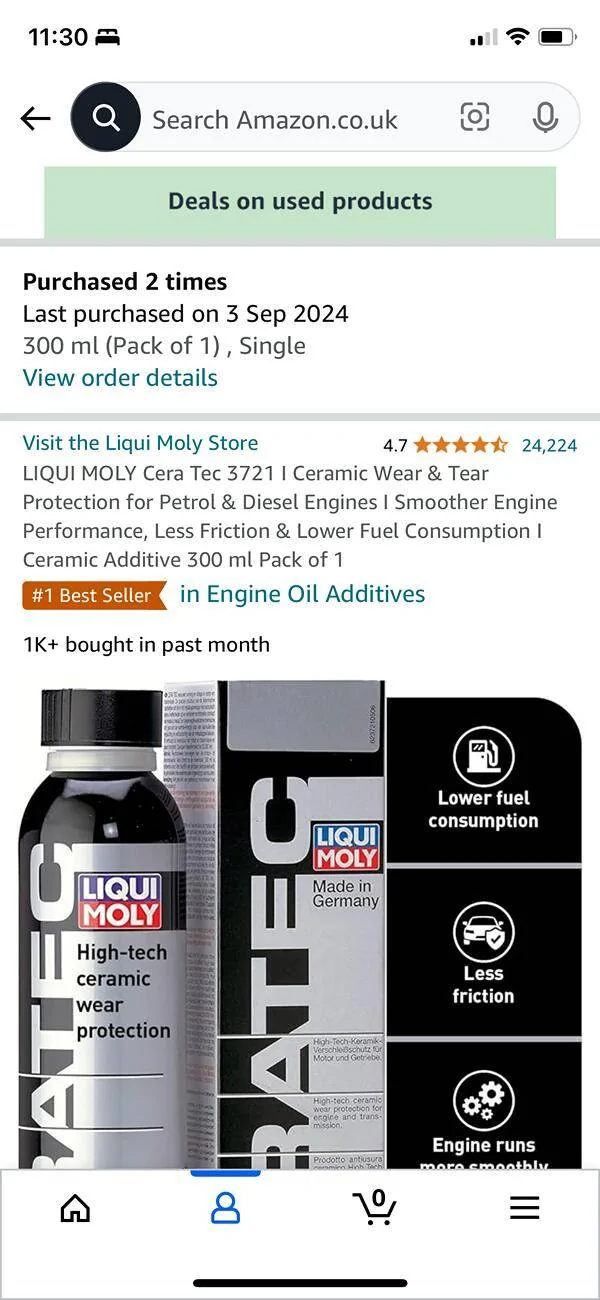
Task: Visit the Liqui Moly Store
Action: pyautogui.click(x=140, y=443)
